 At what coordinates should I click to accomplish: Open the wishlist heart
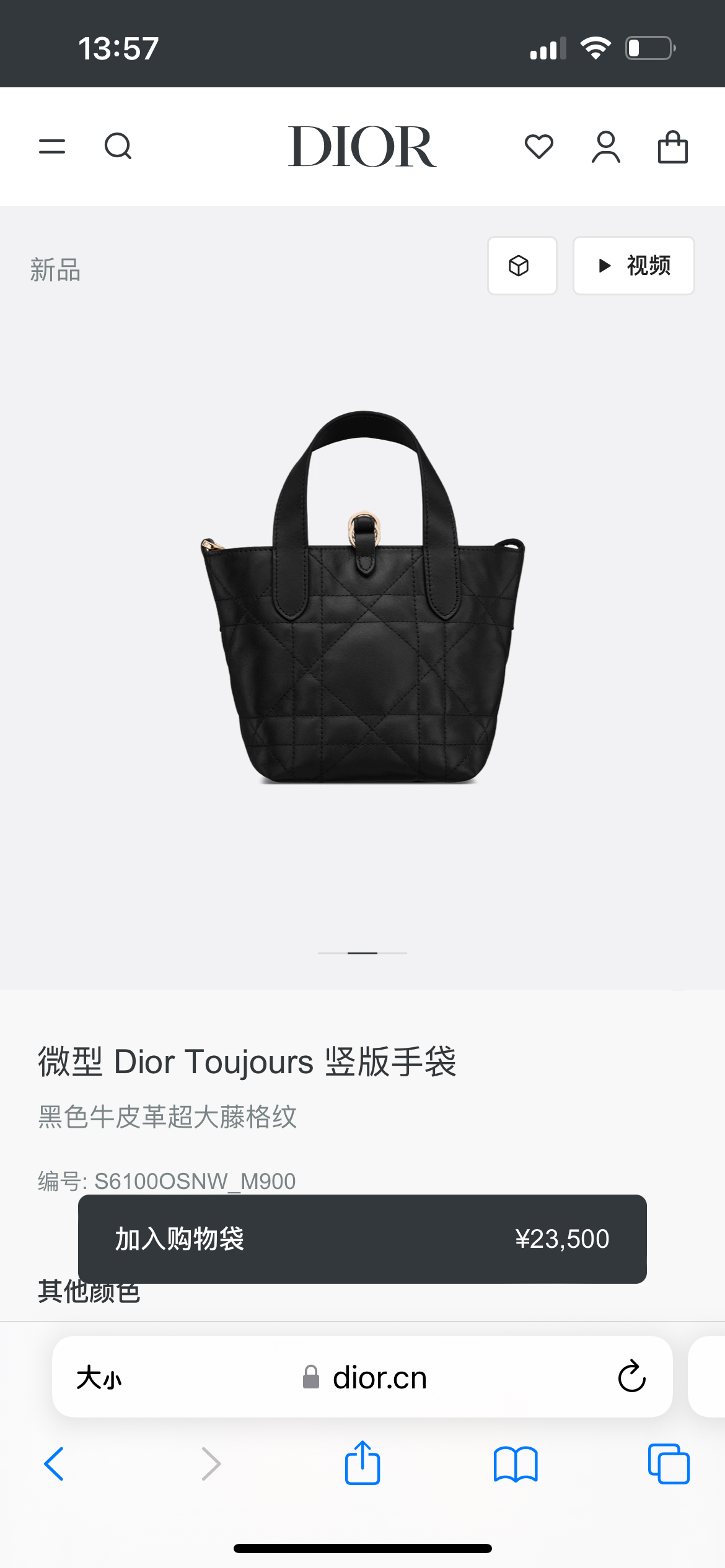(x=538, y=147)
